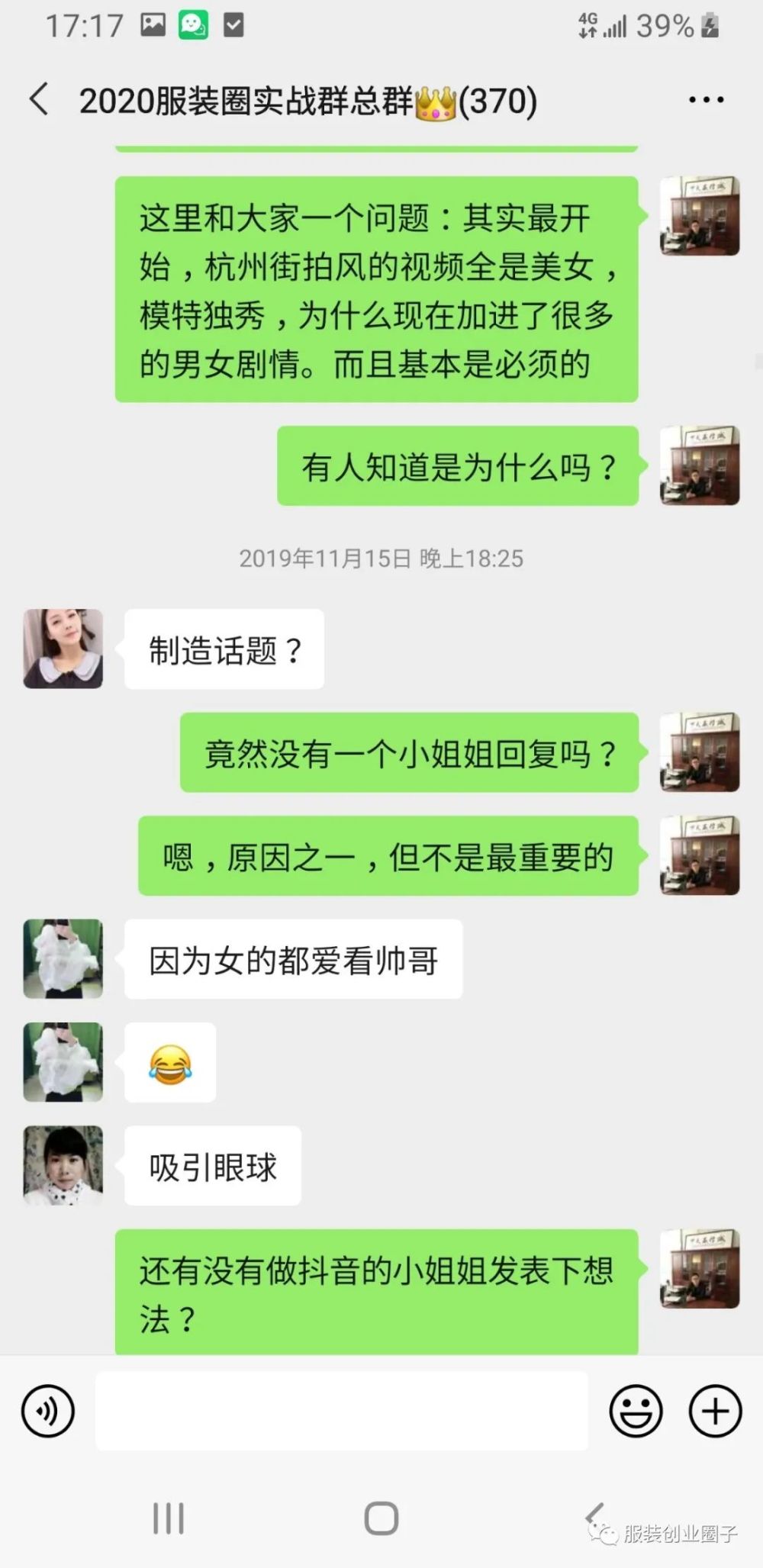Go back from the group chat

pyautogui.click(x=40, y=100)
